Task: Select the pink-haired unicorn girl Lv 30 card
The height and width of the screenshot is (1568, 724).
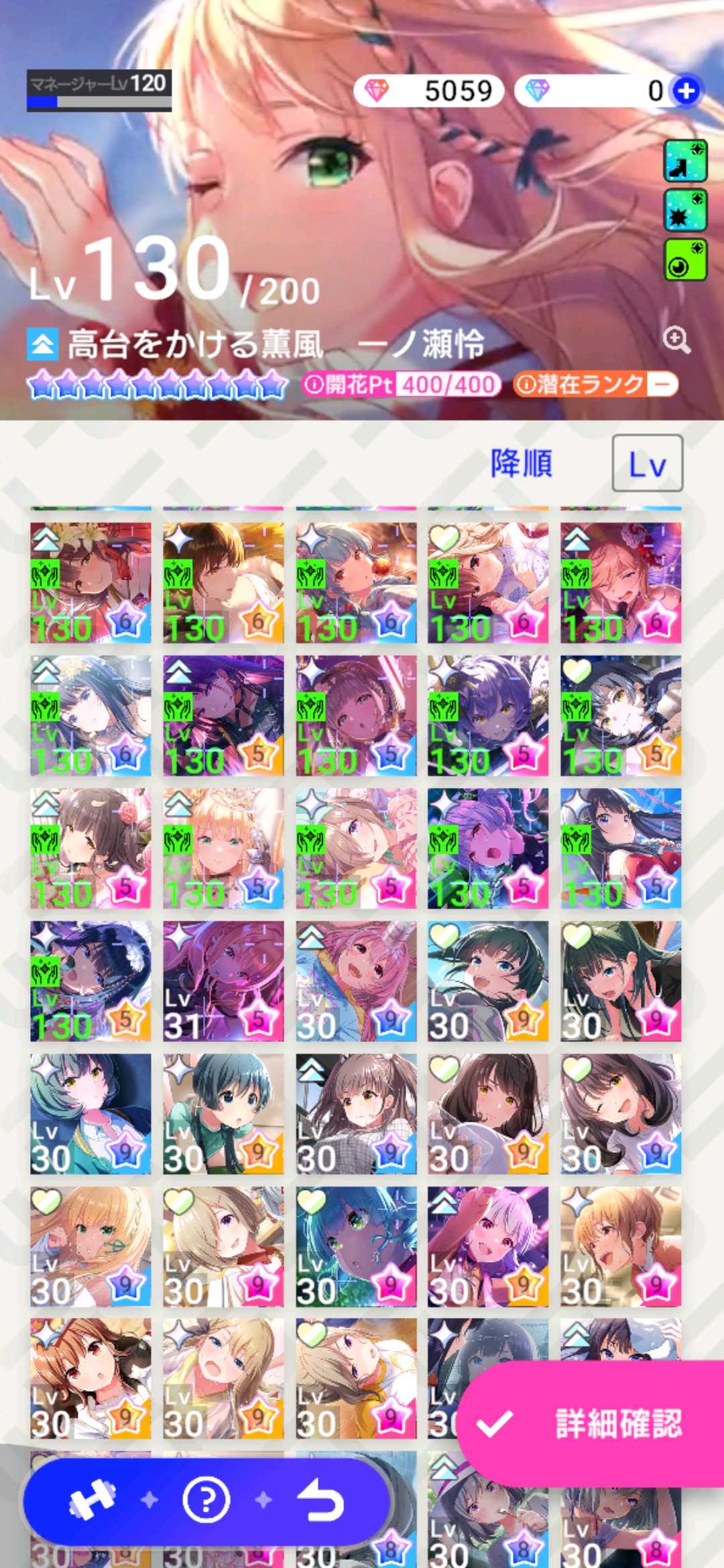Action: 356,981
